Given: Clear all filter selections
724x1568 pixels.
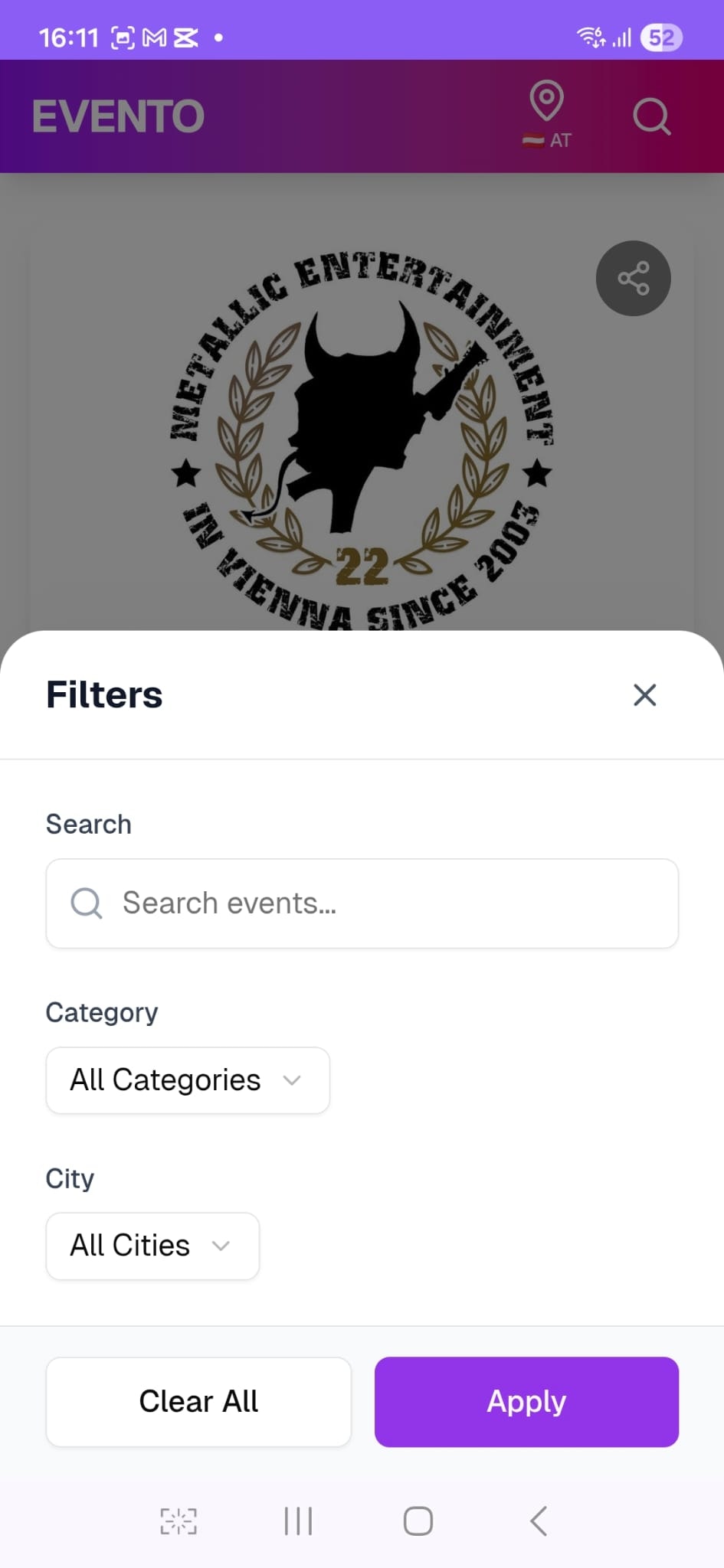Looking at the screenshot, I should [198, 1401].
